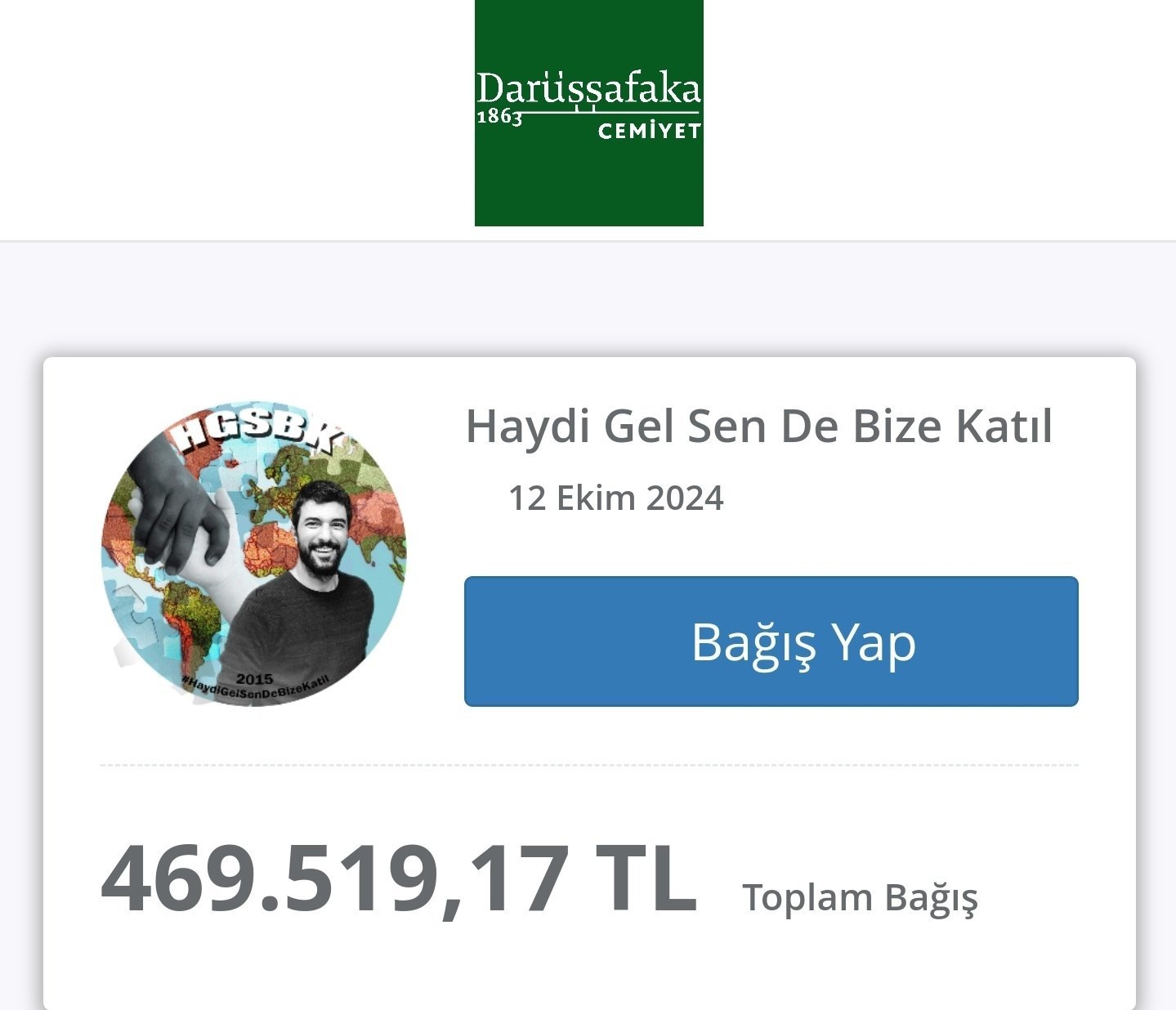Screen dimensions: 1176x1010
Task: Tap the Bağış Yap donation button
Action: tap(771, 641)
